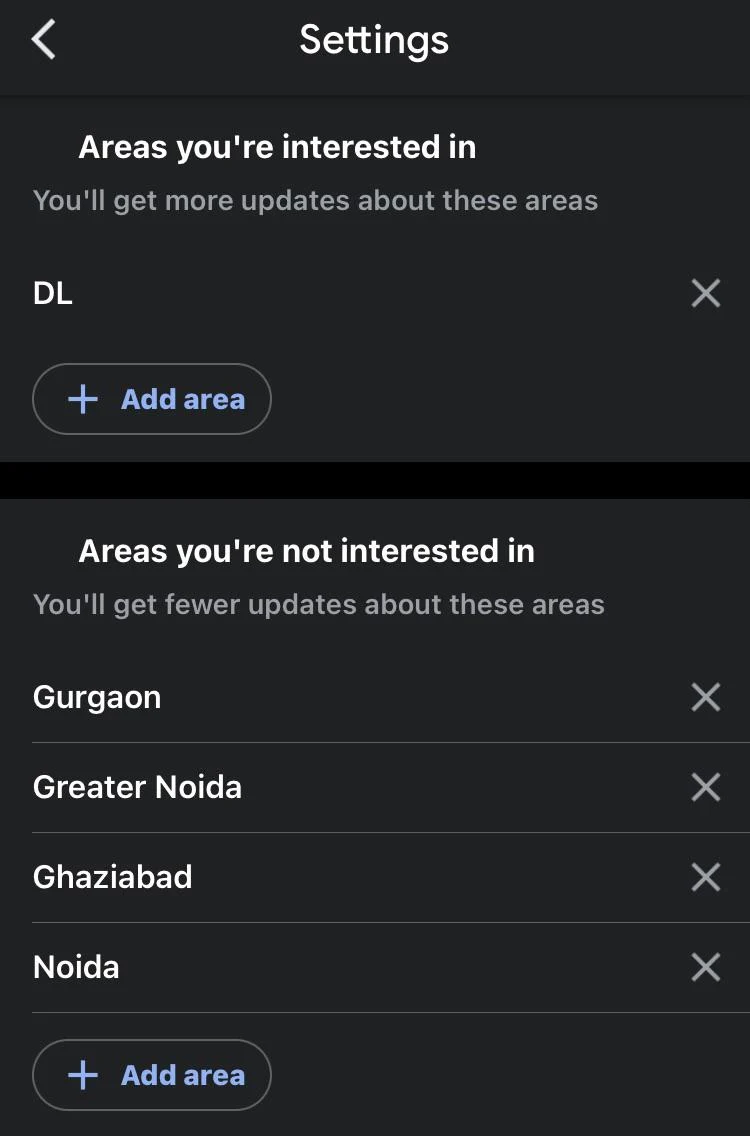Image resolution: width=750 pixels, height=1136 pixels.
Task: Click the plus icon in the top Add area button
Action: point(83,398)
